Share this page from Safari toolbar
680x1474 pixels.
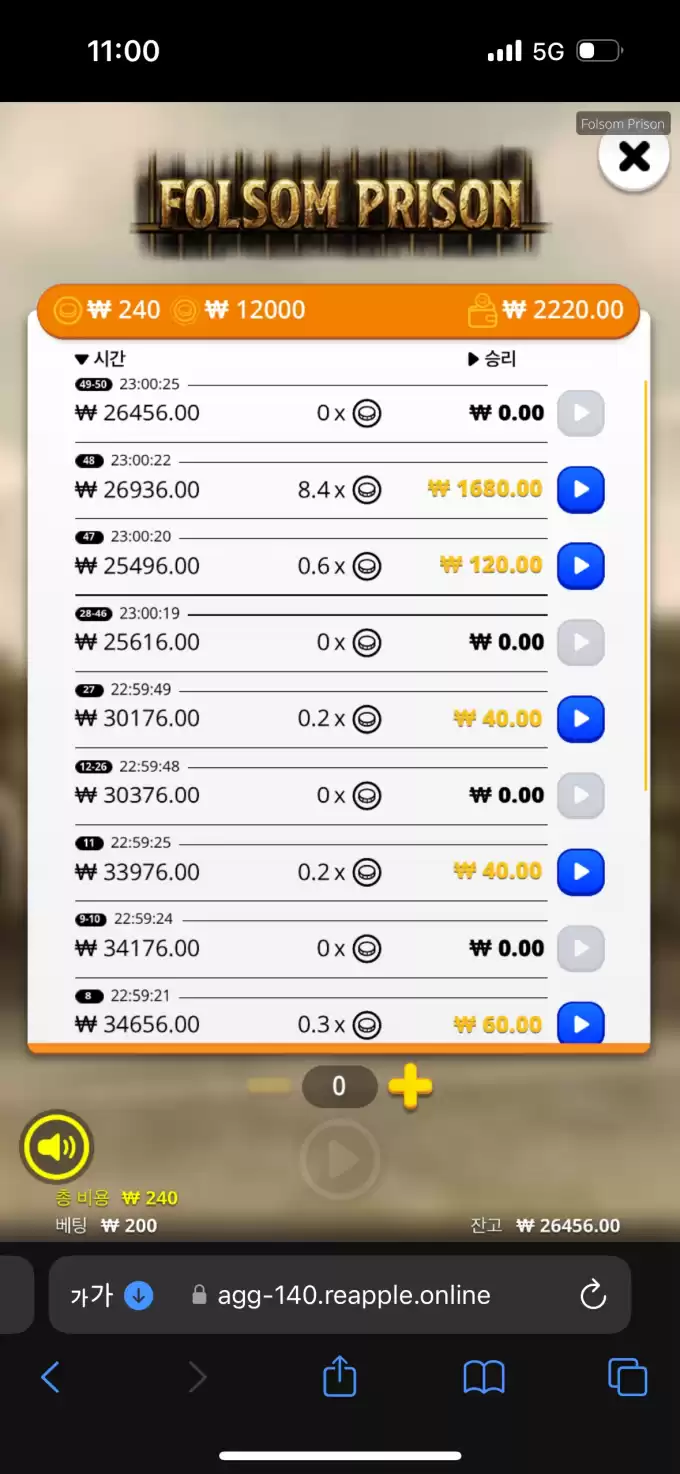point(339,1376)
